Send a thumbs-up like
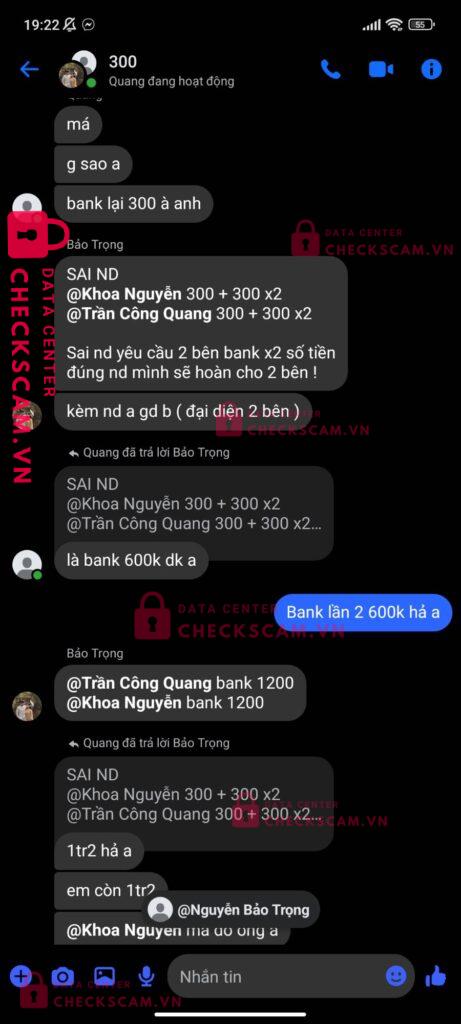The width and height of the screenshot is (461, 1024). 436,976
